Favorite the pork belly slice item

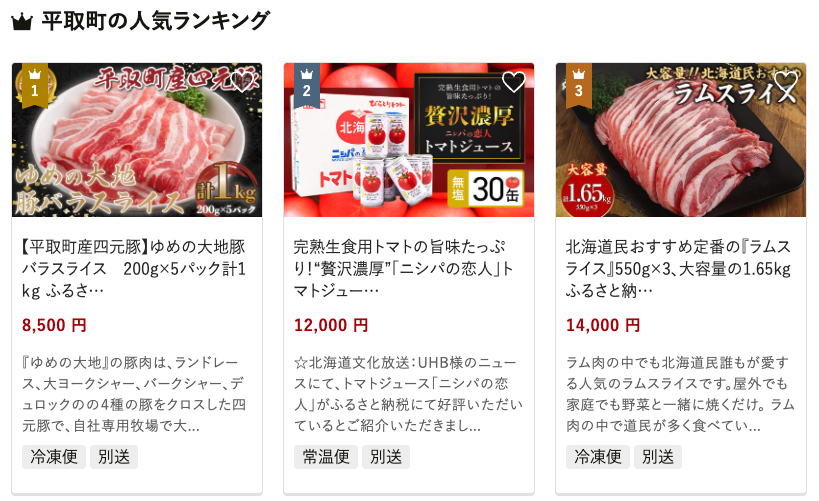tap(242, 82)
